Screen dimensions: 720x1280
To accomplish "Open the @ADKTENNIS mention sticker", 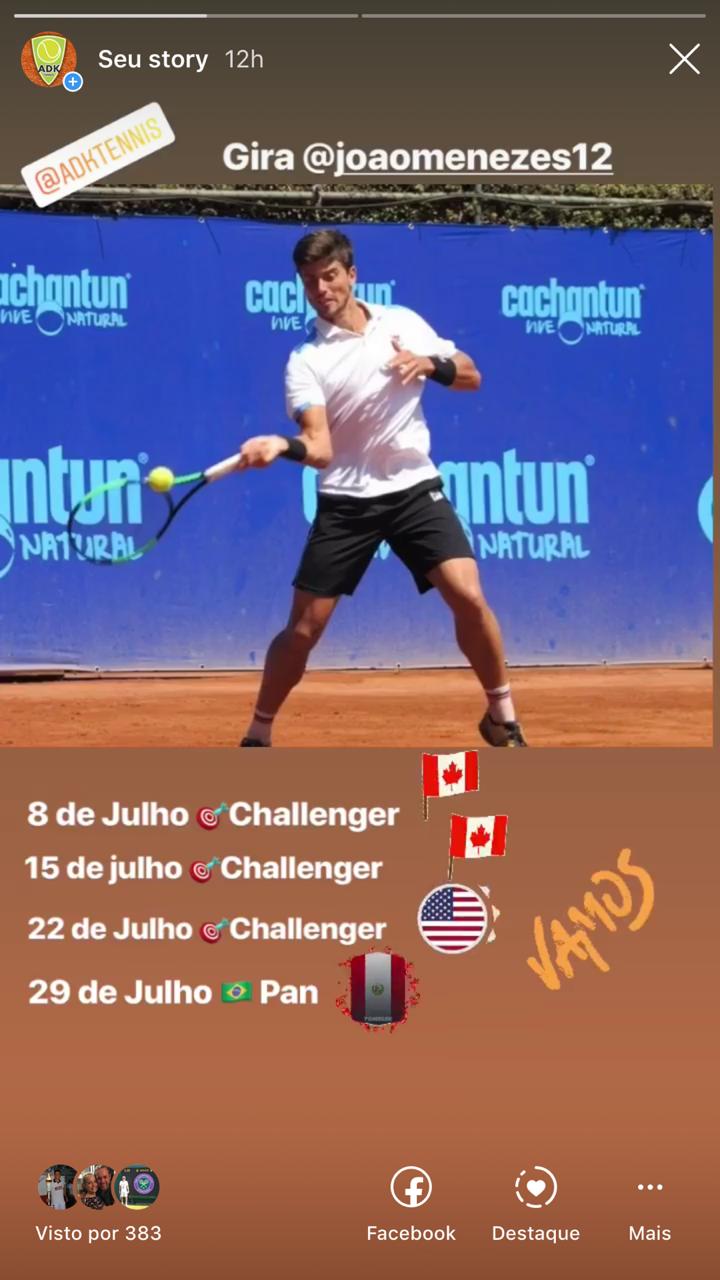I will point(98,155).
